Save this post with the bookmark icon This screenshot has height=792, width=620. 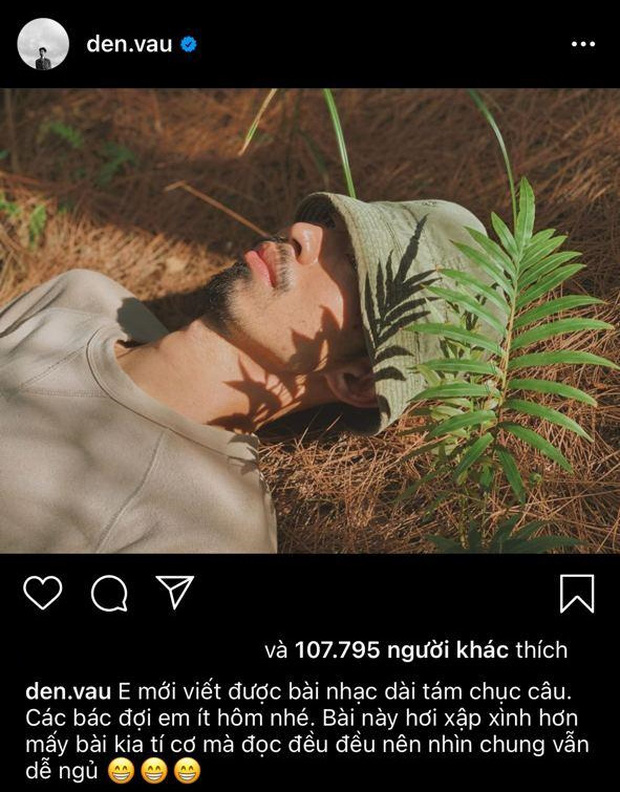click(x=577, y=593)
